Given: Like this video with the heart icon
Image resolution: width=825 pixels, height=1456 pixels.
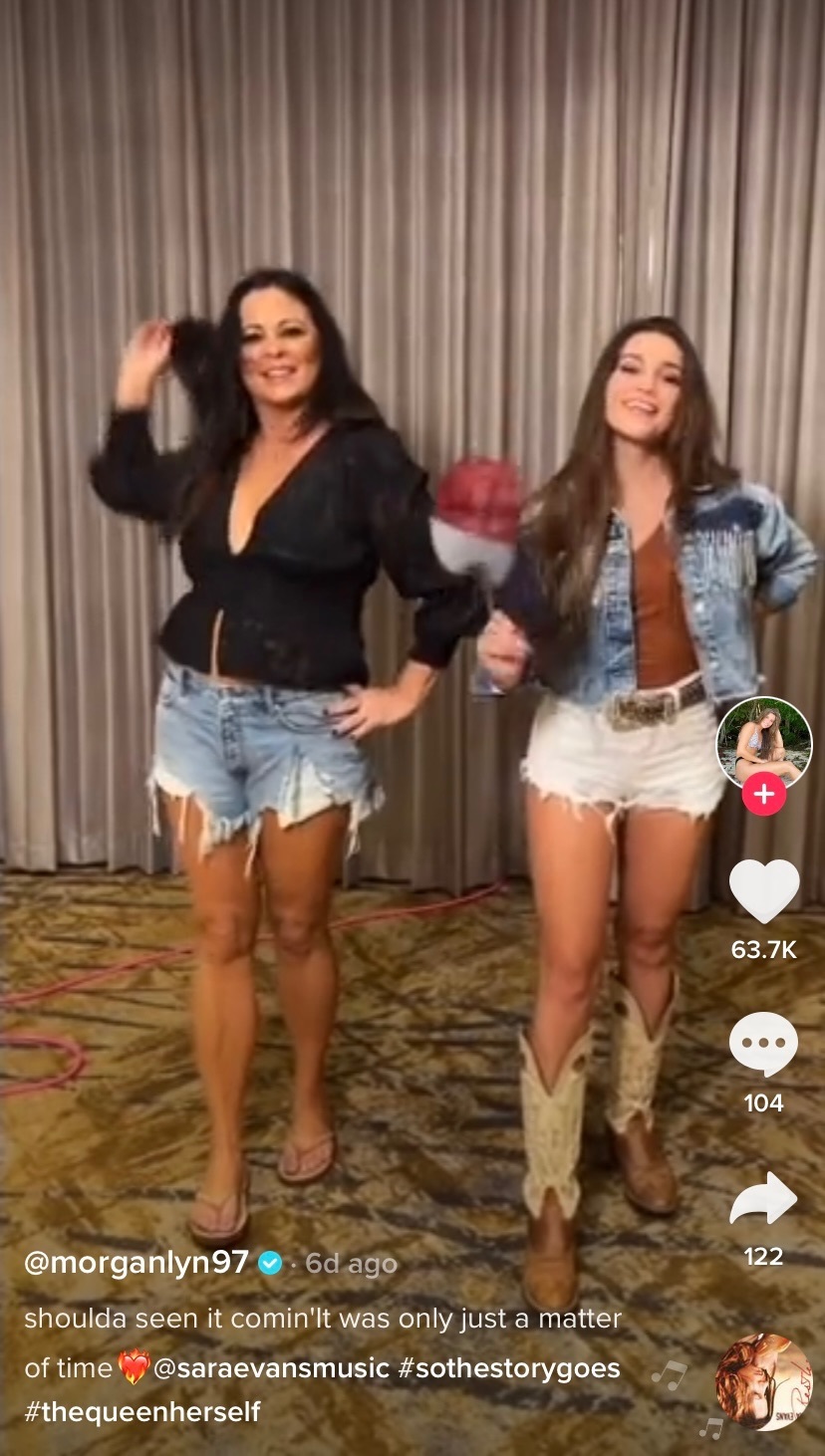Looking at the screenshot, I should tap(764, 890).
